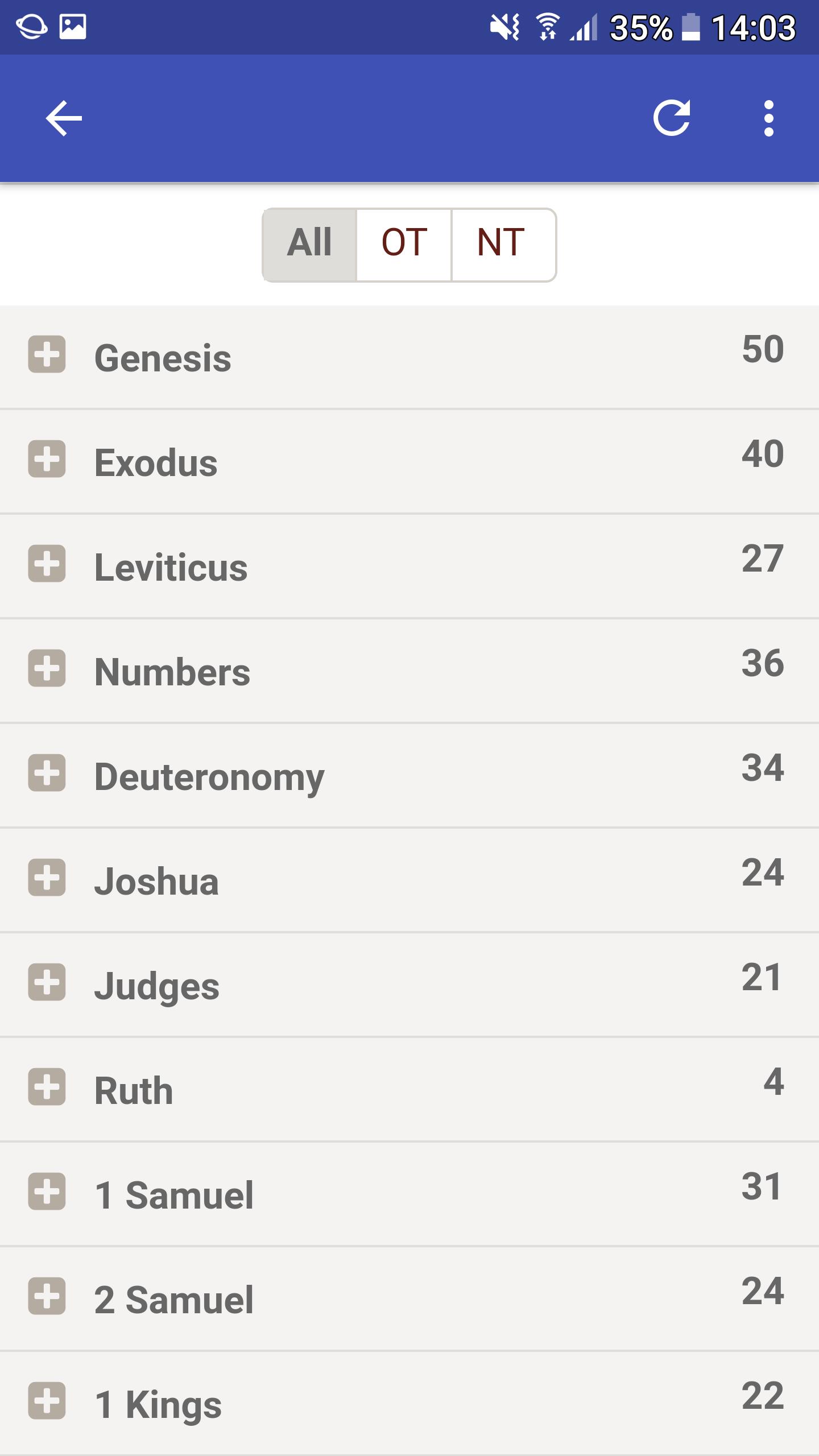Open the three-dot overflow menu
819x1456 pixels.
pos(769,118)
